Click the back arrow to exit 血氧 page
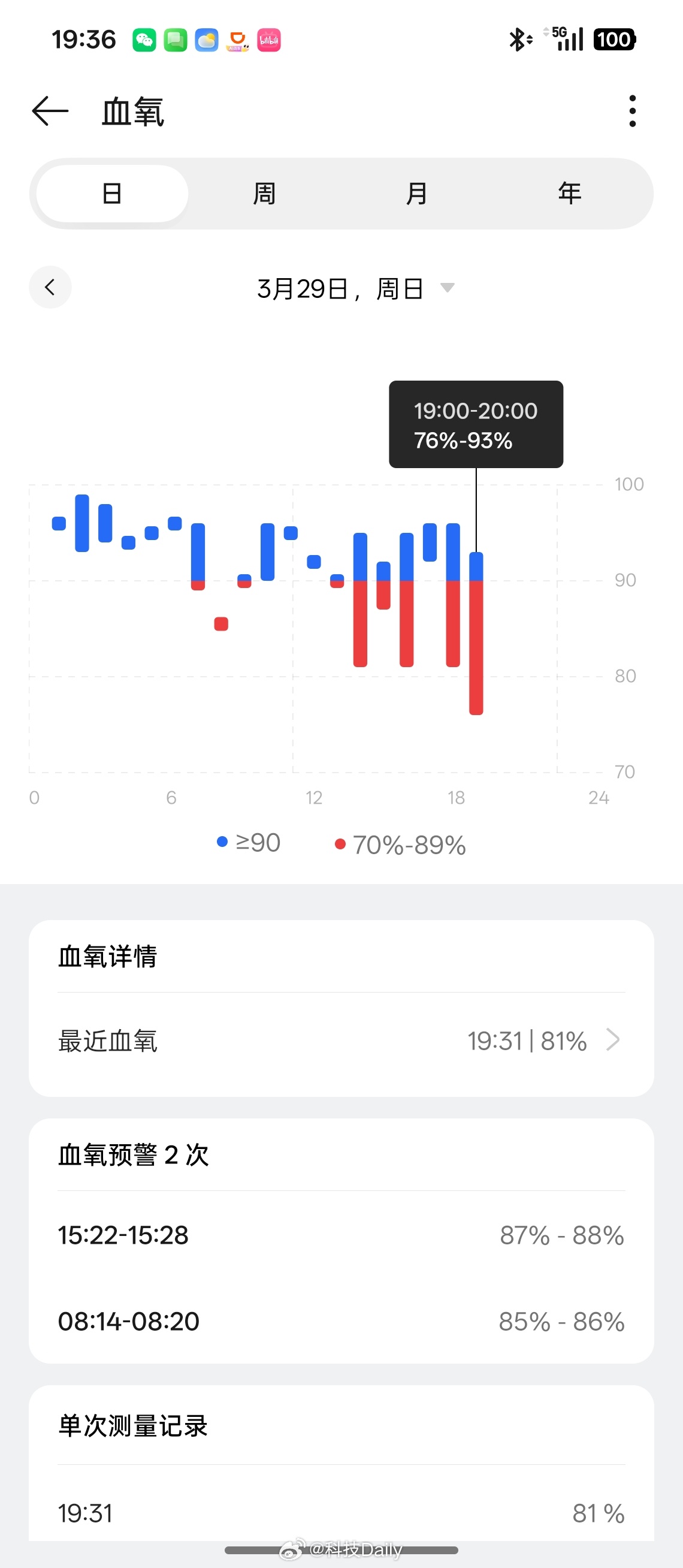 point(50,111)
